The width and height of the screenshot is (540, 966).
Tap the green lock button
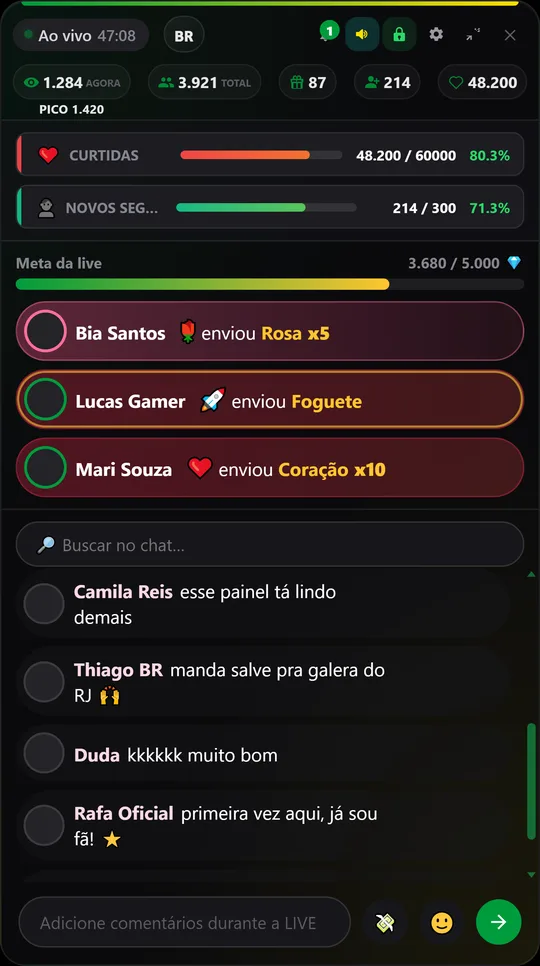pos(399,34)
